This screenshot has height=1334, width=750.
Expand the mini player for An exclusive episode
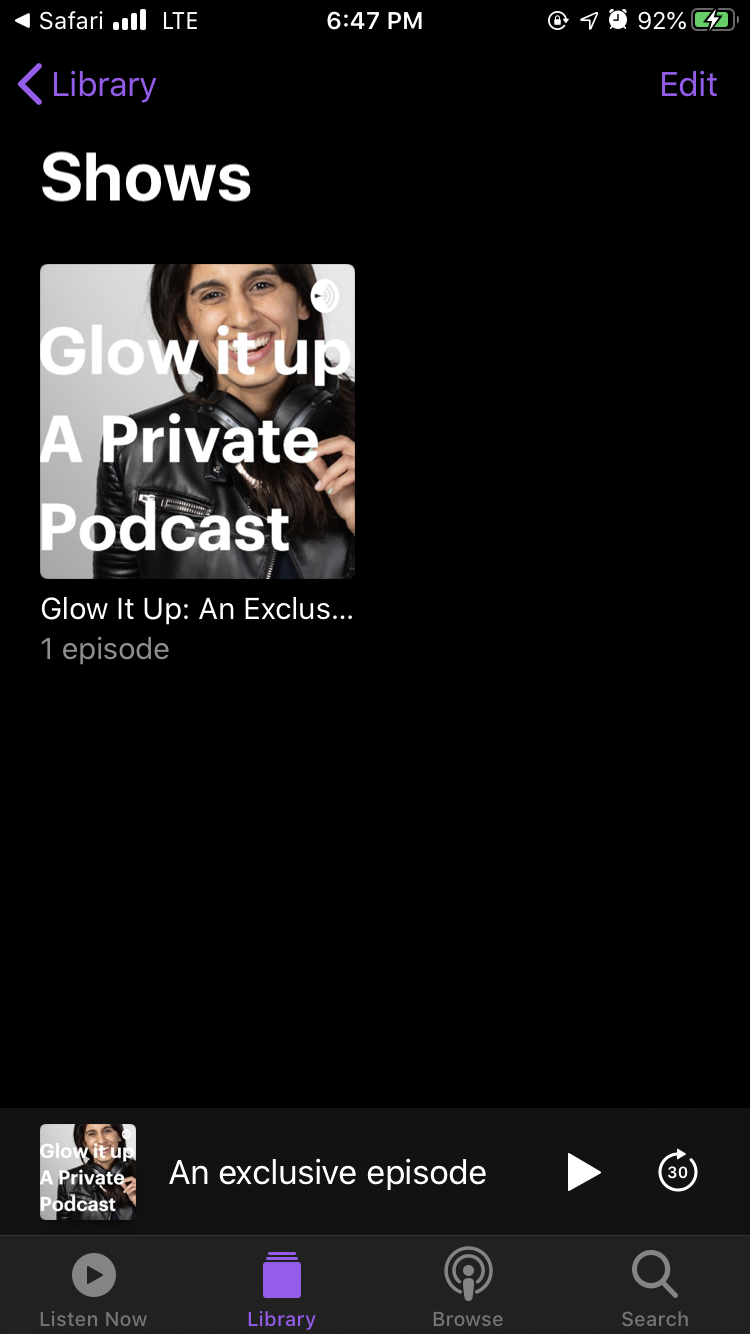pyautogui.click(x=328, y=1172)
